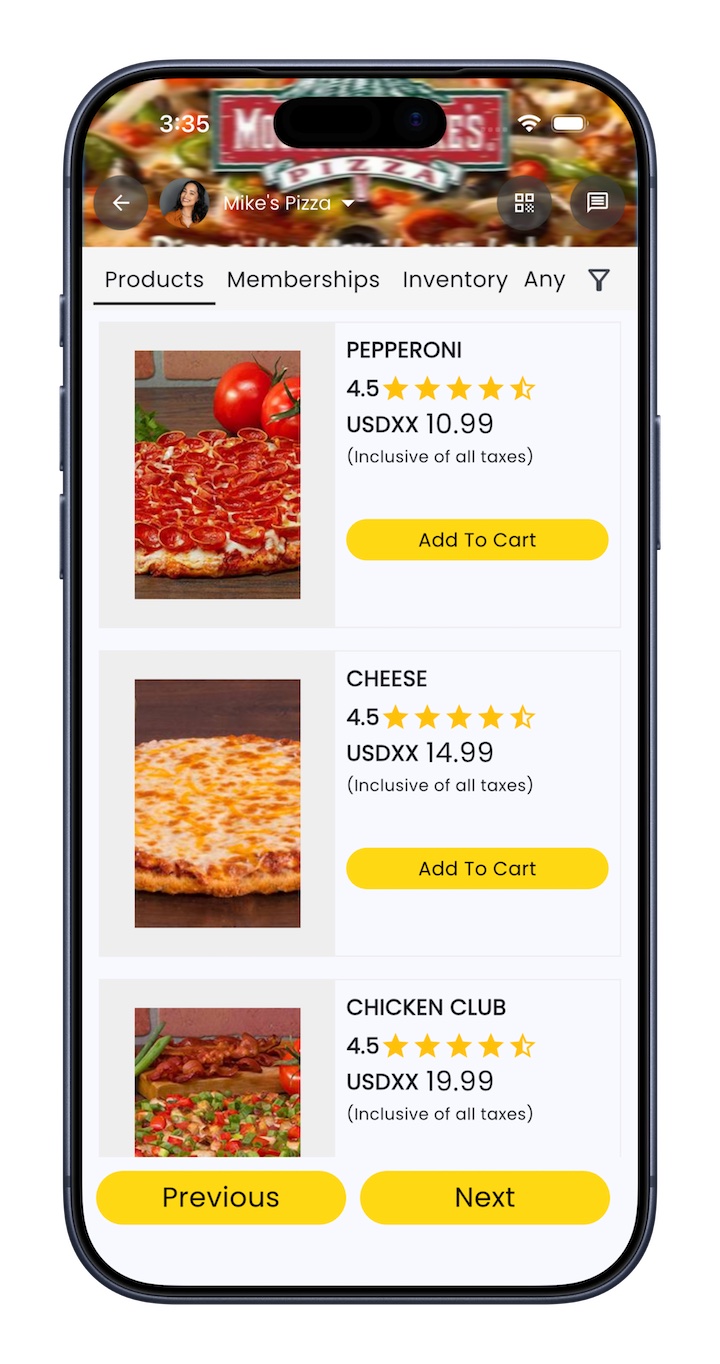720x1364 pixels.
Task: Add Cheese pizza to cart
Action: [x=477, y=869]
